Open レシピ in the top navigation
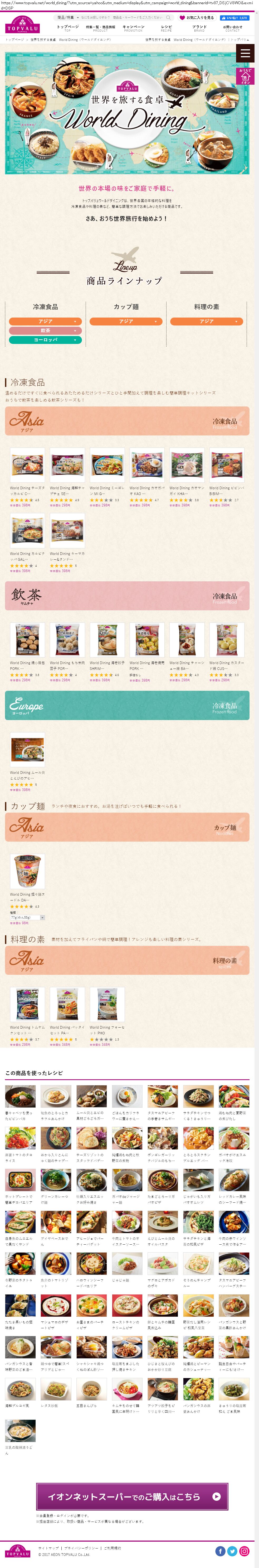259x1568 pixels. (x=166, y=28)
